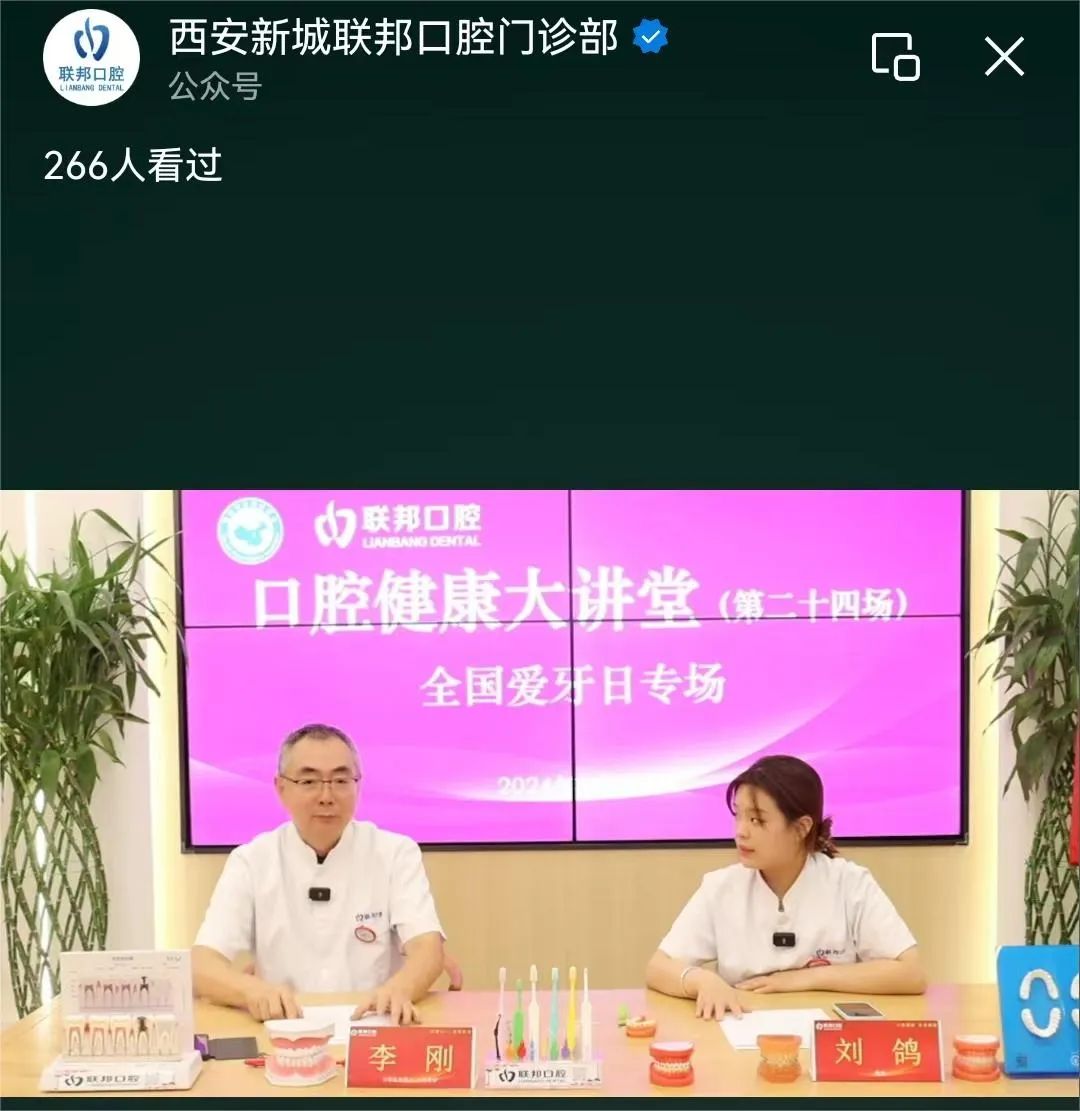Tap the 联邦口腔 account avatar

click(91, 58)
